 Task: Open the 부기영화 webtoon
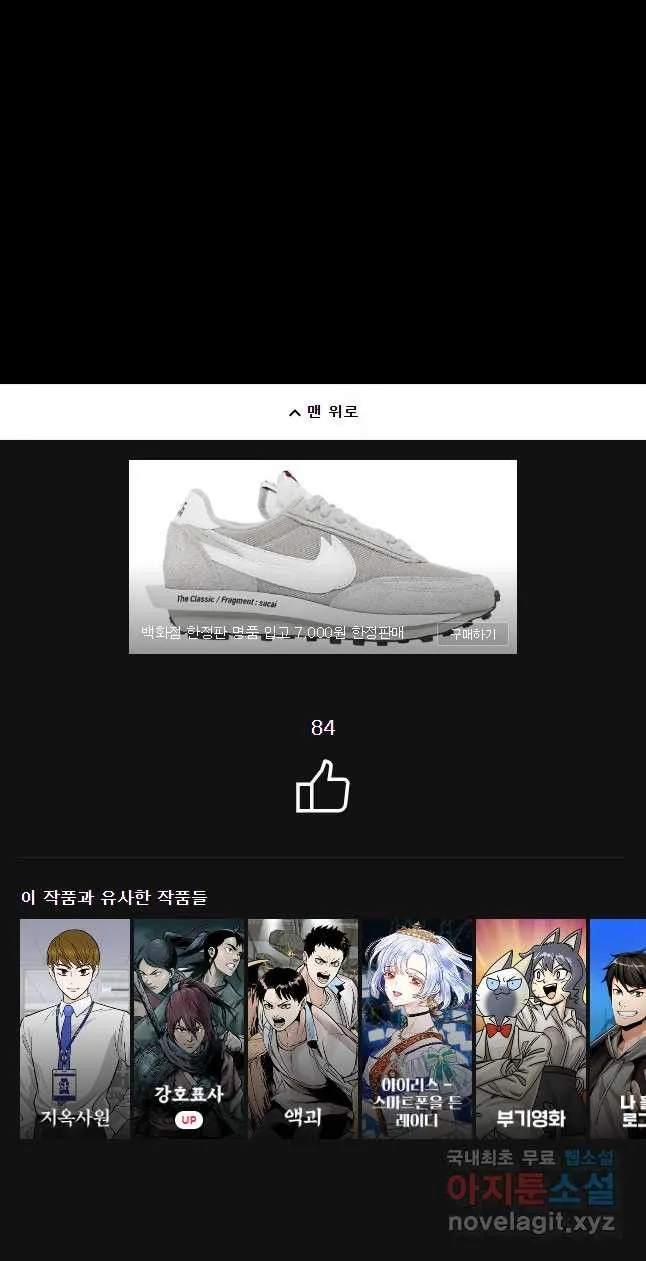pyautogui.click(x=530, y=1028)
